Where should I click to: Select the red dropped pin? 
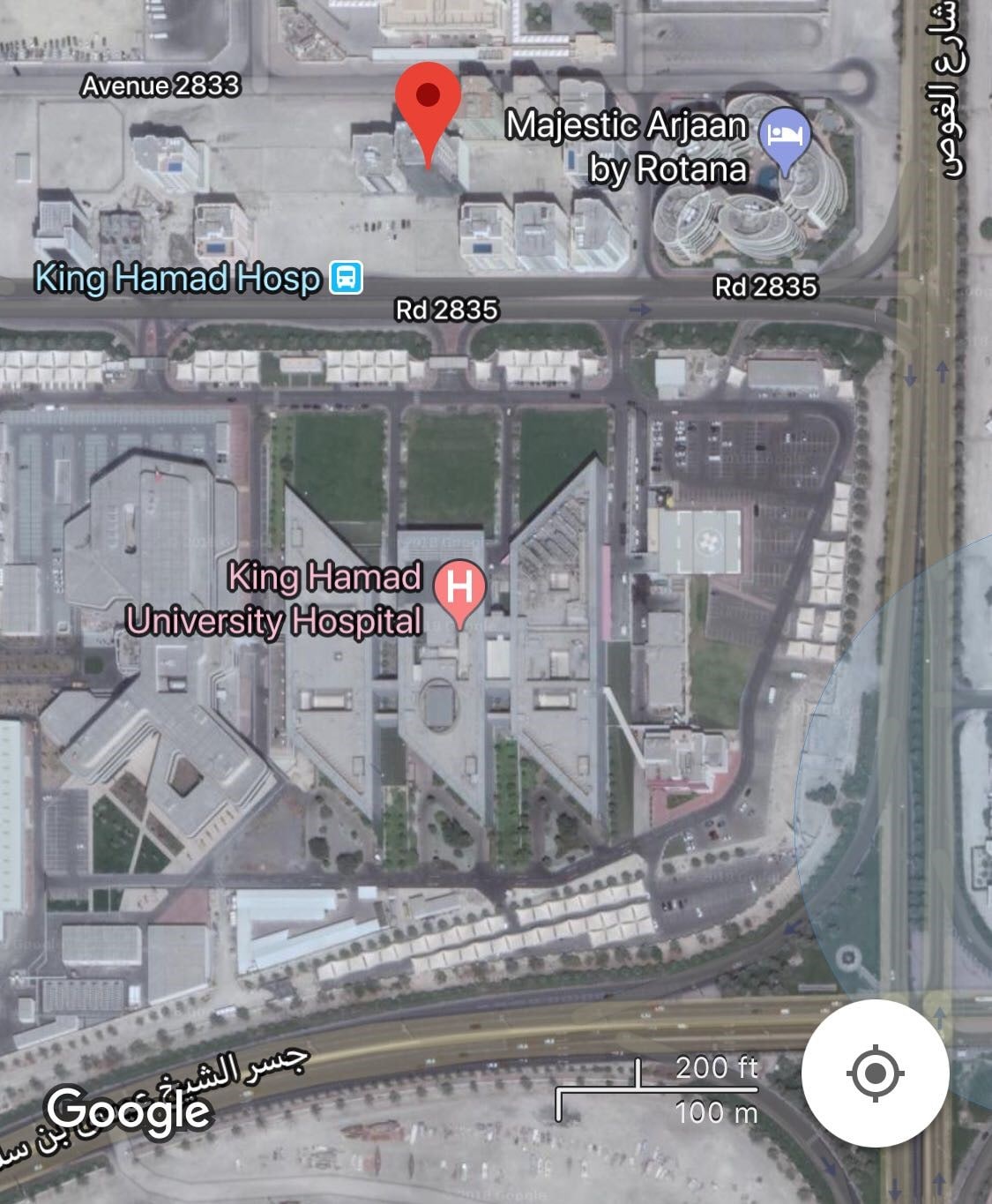[428, 106]
